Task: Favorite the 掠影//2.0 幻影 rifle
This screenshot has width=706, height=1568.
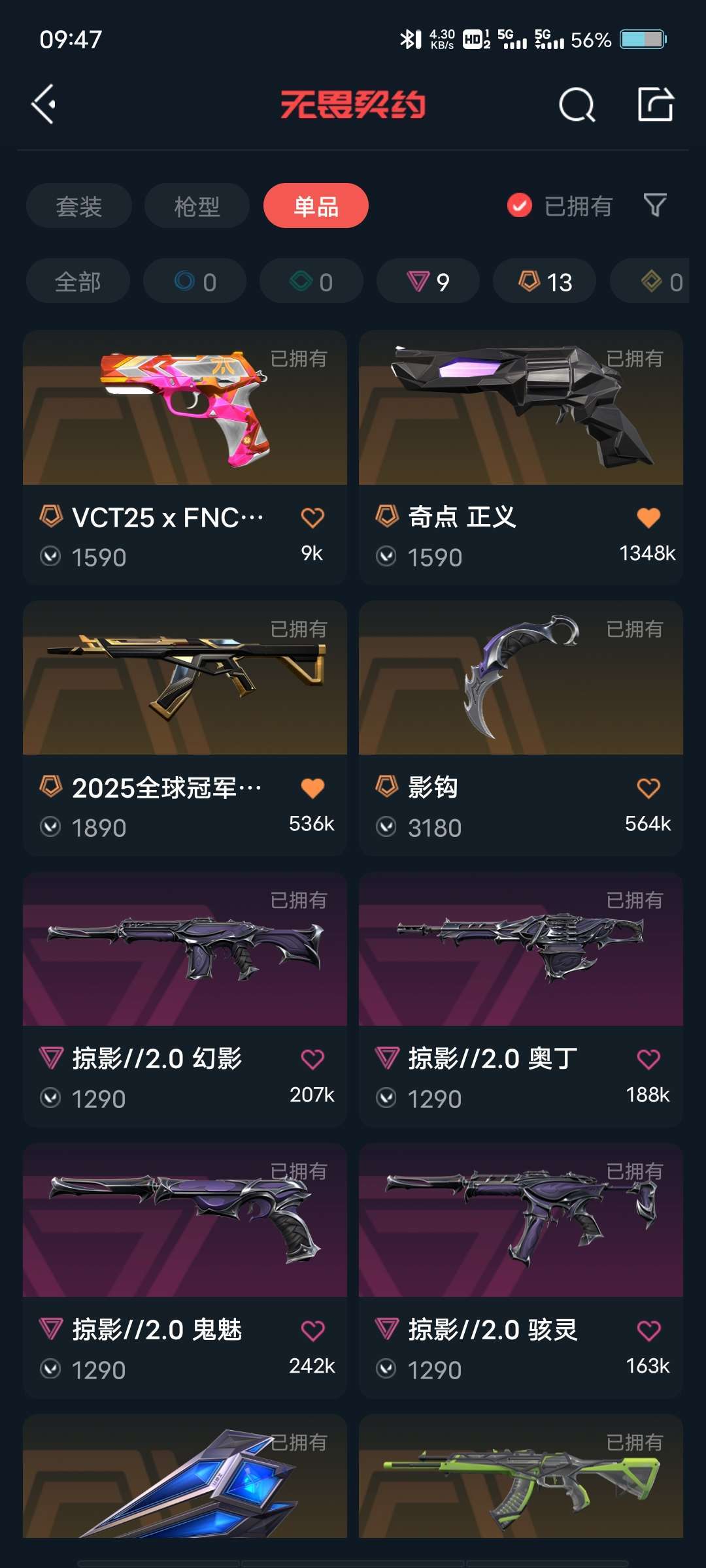Action: pos(314,1058)
